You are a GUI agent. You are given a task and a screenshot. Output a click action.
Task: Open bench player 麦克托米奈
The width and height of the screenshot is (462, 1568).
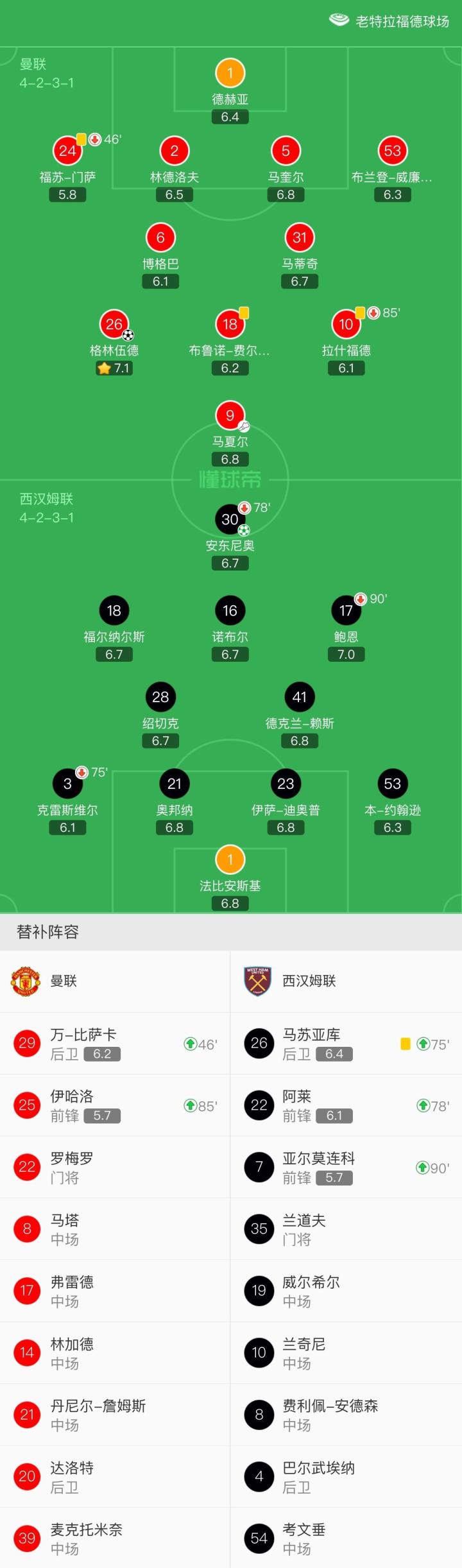[115, 1538]
